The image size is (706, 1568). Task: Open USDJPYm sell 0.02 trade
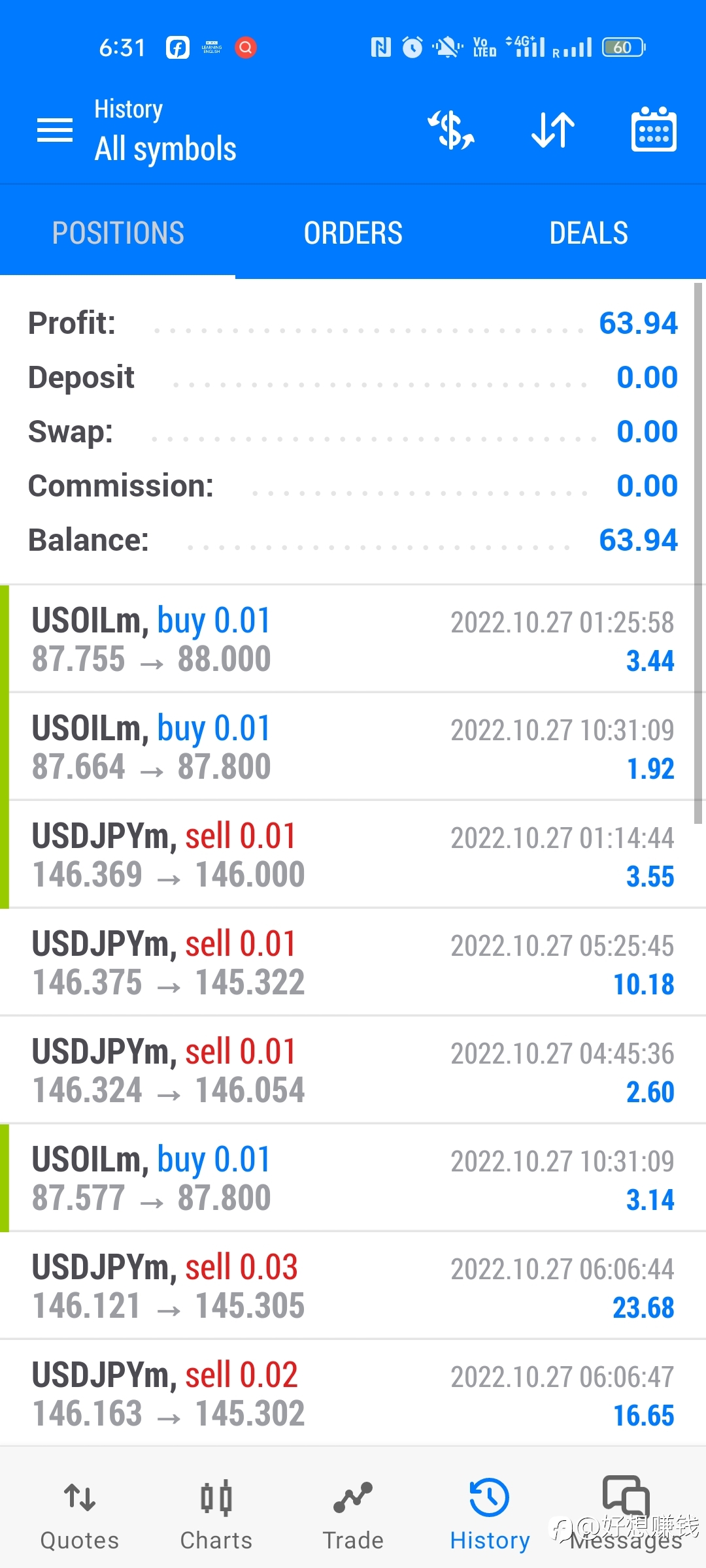[353, 1394]
